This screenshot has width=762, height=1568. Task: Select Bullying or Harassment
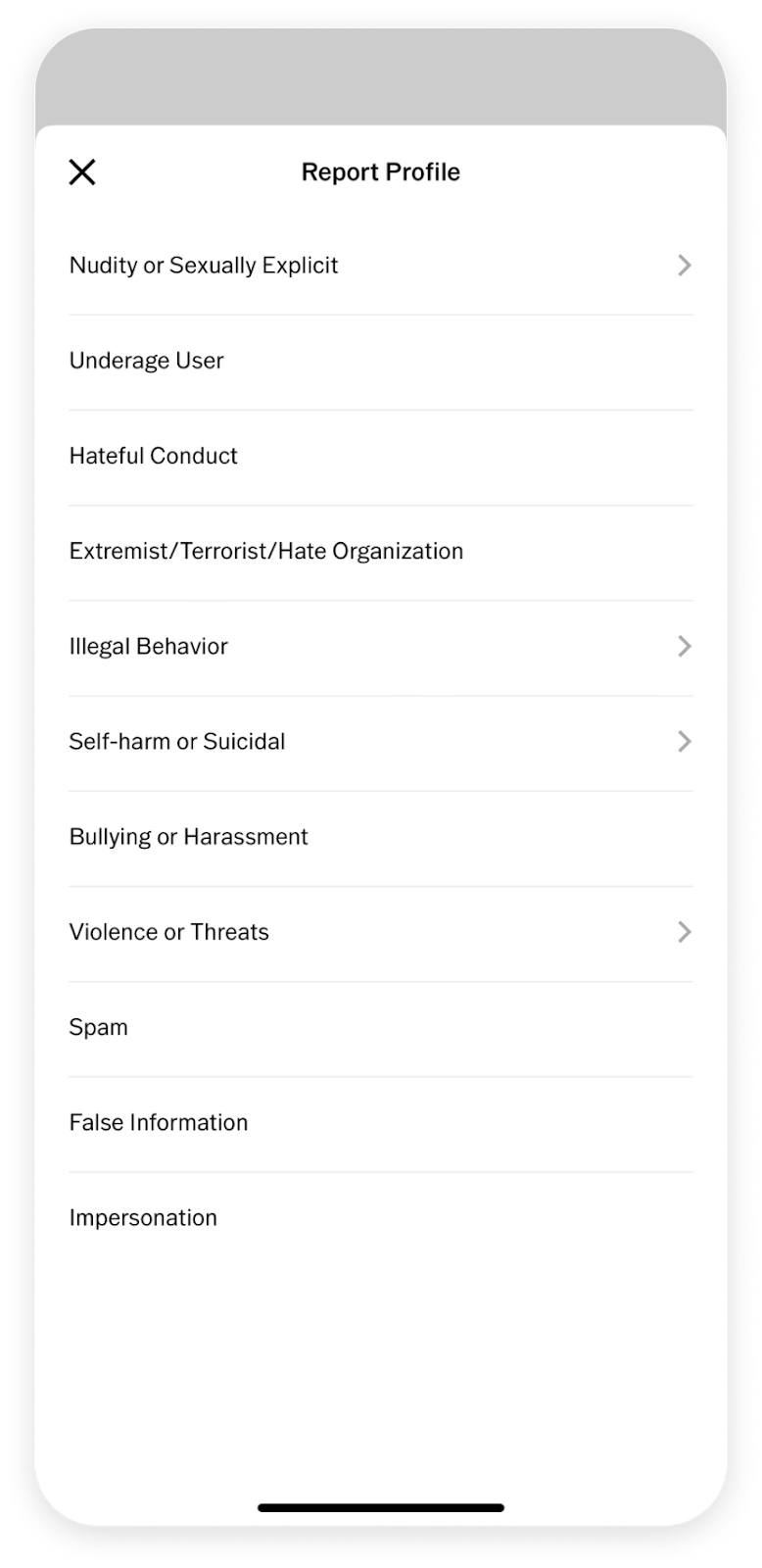click(x=381, y=837)
